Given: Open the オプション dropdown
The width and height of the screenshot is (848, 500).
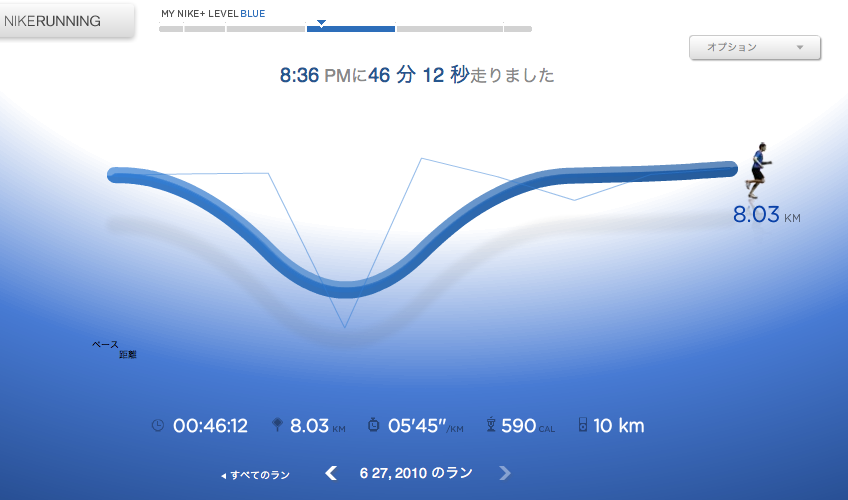Looking at the screenshot, I should pos(754,47).
